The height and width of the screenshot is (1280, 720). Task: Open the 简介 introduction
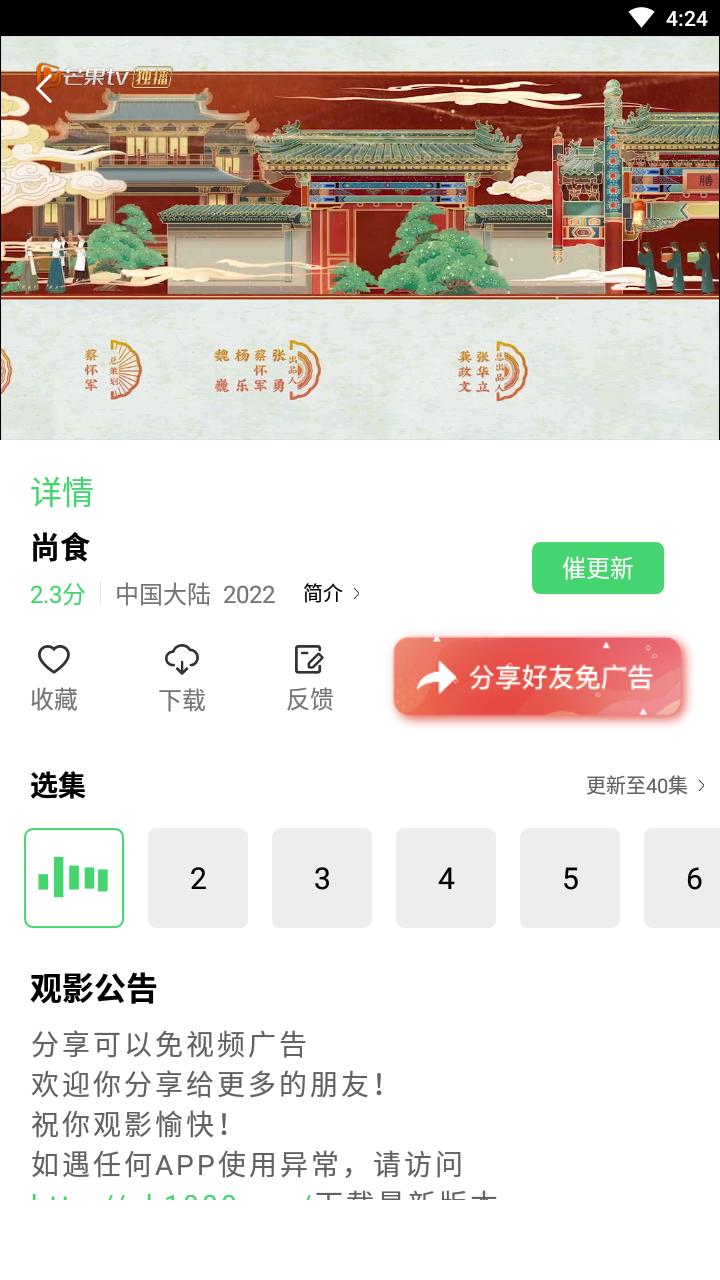click(x=331, y=594)
